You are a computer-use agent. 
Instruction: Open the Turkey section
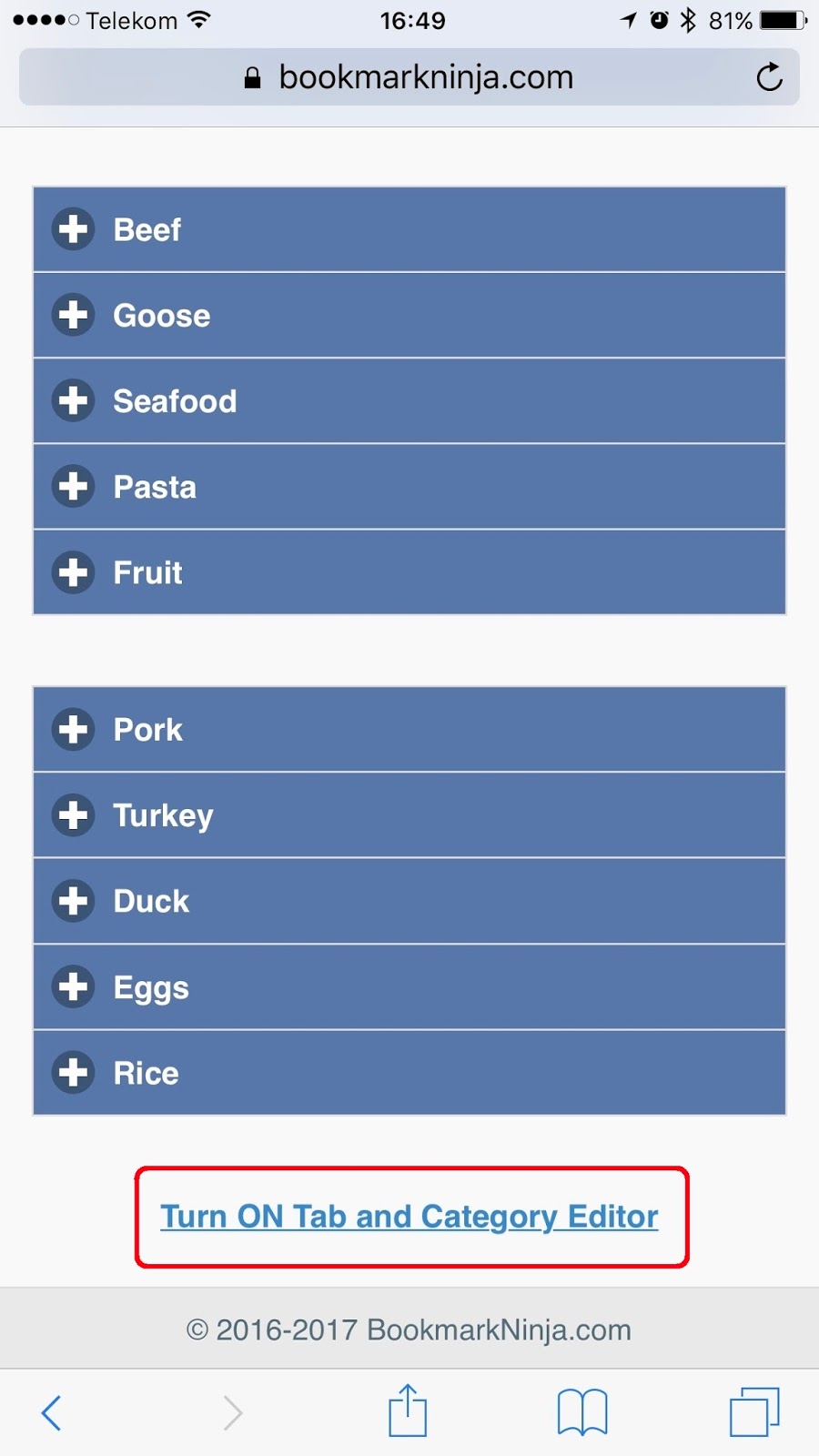click(x=73, y=814)
